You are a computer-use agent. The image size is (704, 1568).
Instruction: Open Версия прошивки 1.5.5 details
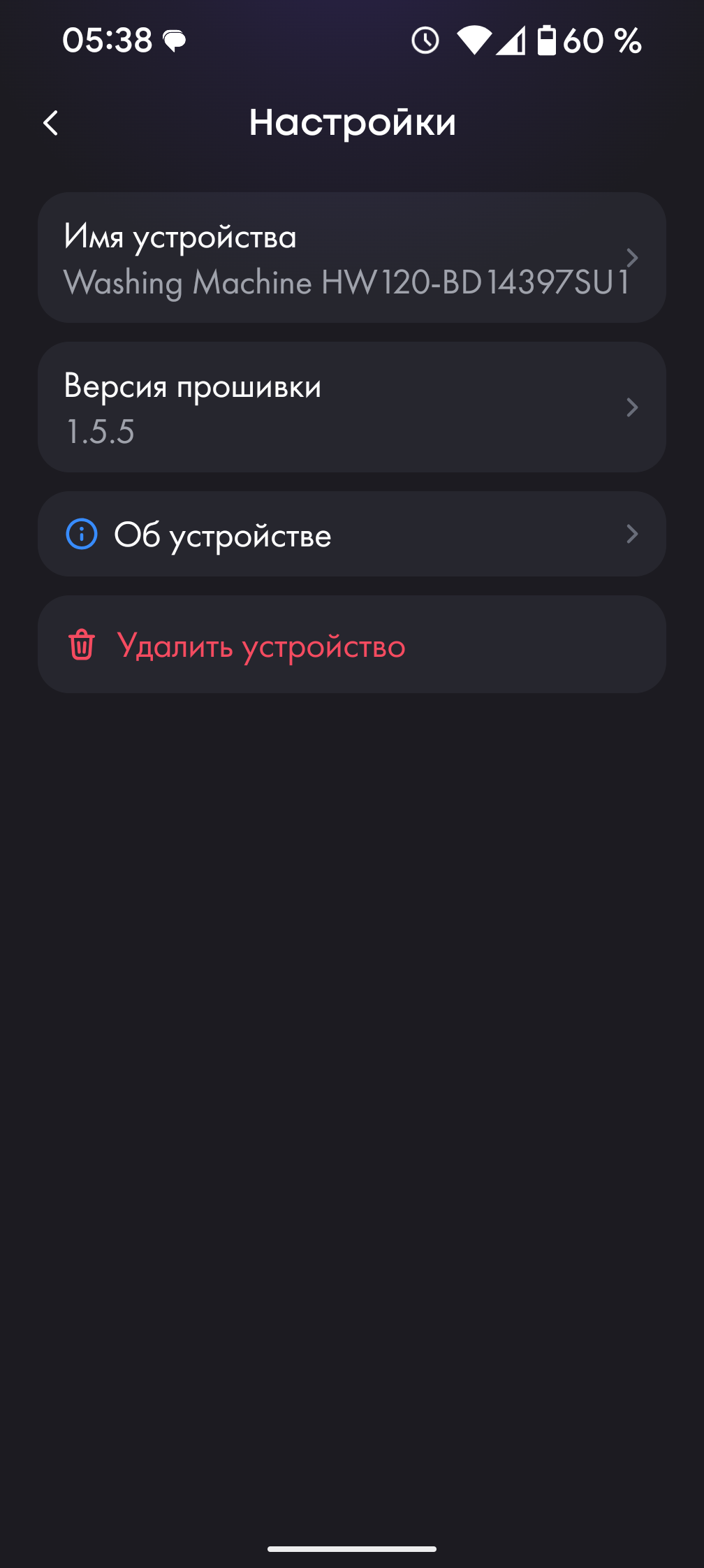351,407
